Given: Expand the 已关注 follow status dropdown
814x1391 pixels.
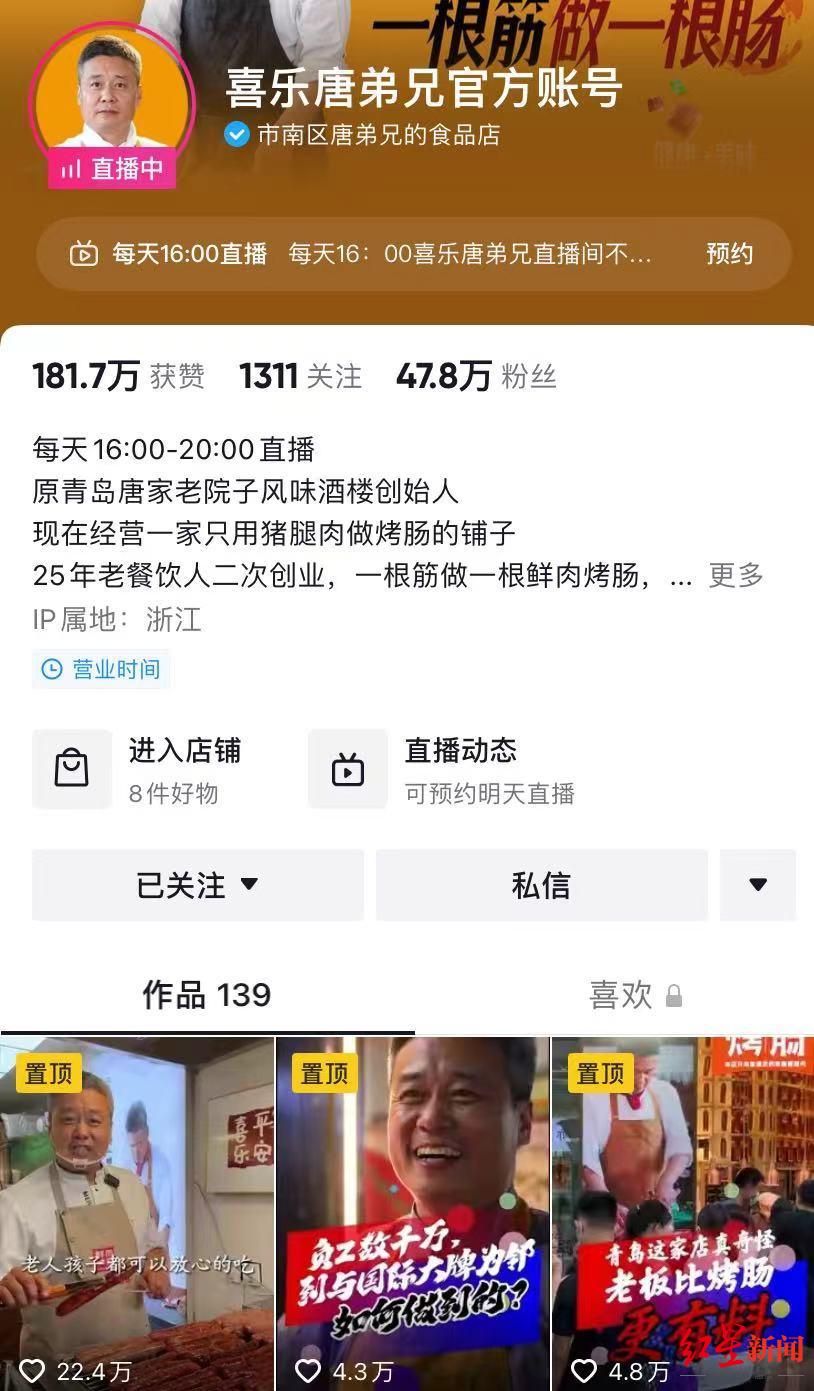Looking at the screenshot, I should point(197,884).
